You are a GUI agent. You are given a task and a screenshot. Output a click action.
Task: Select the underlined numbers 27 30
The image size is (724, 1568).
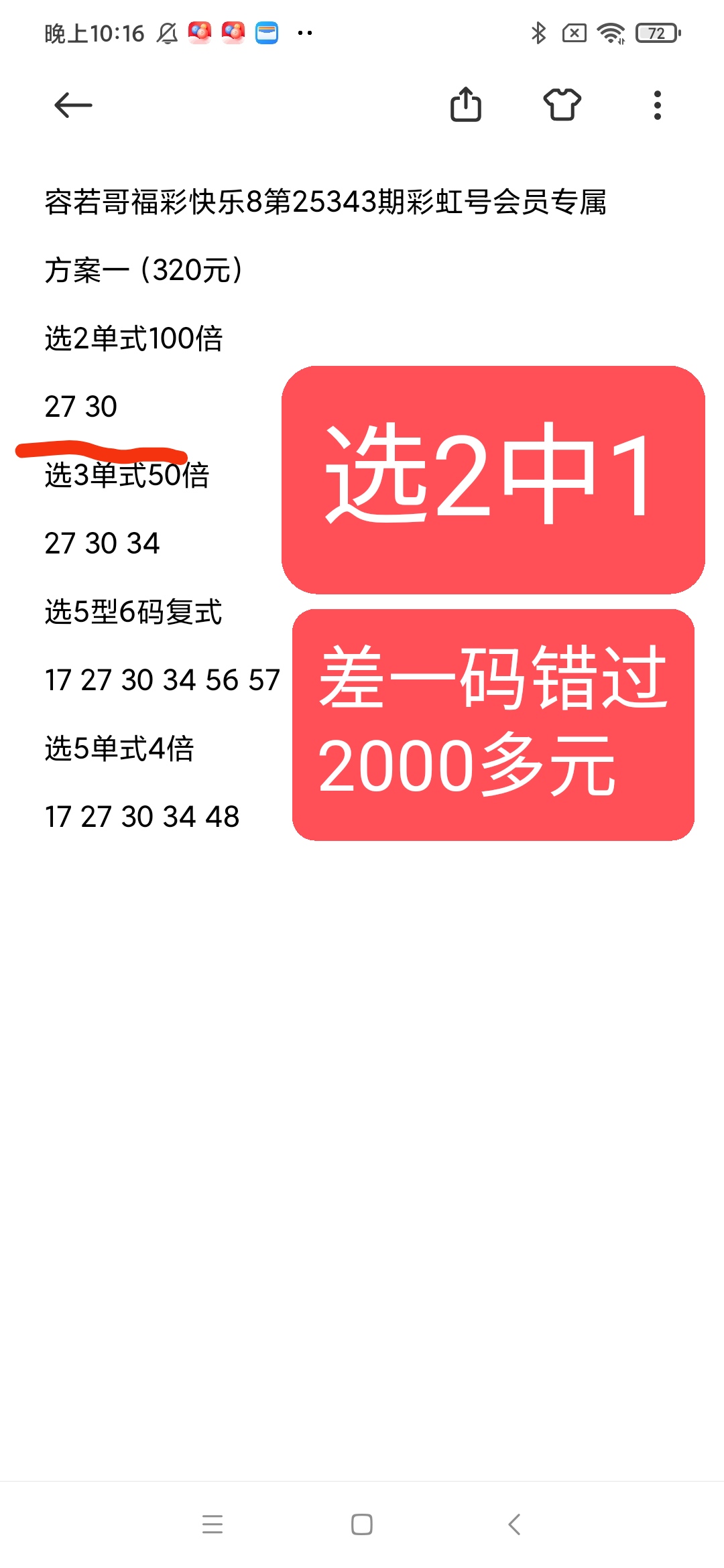[x=80, y=405]
